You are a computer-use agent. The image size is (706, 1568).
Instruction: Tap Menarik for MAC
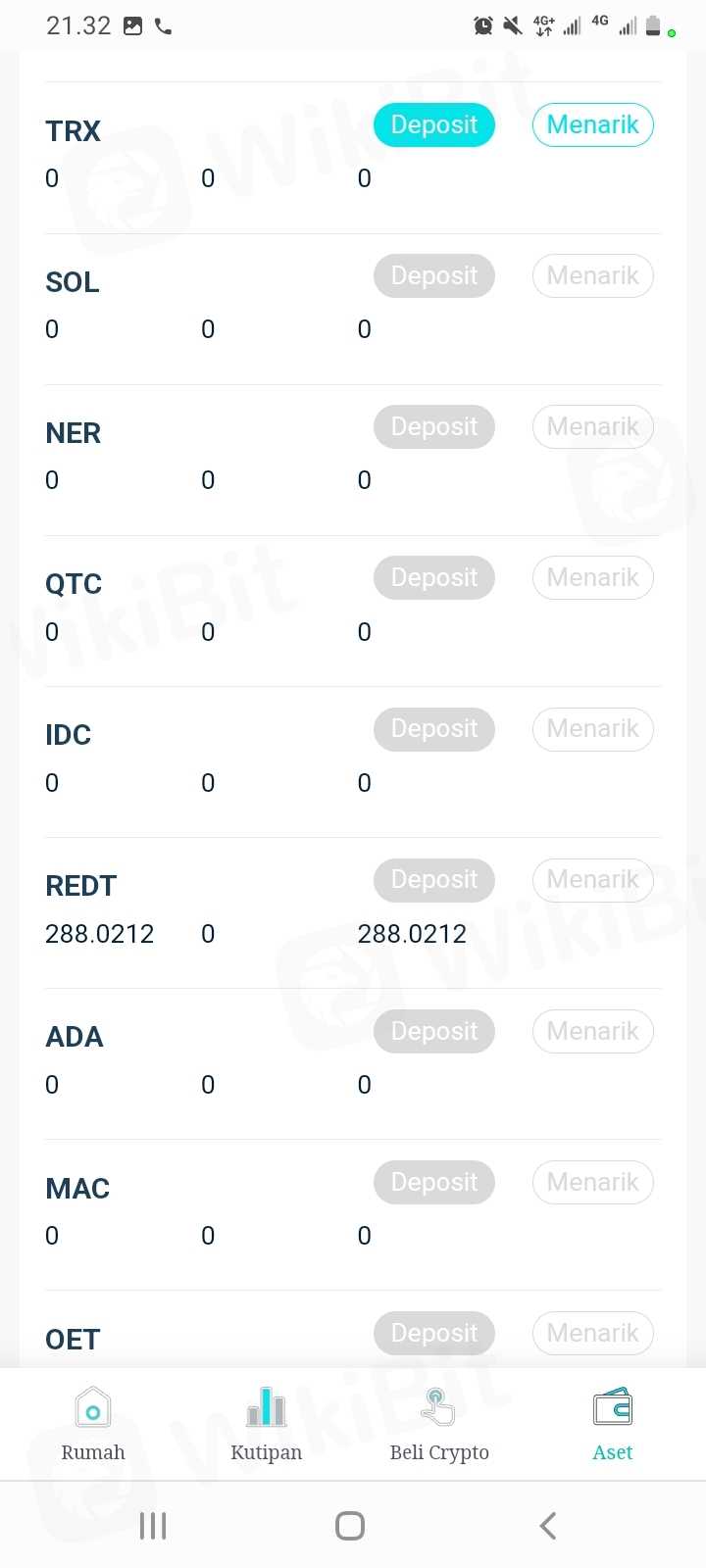pos(592,1183)
